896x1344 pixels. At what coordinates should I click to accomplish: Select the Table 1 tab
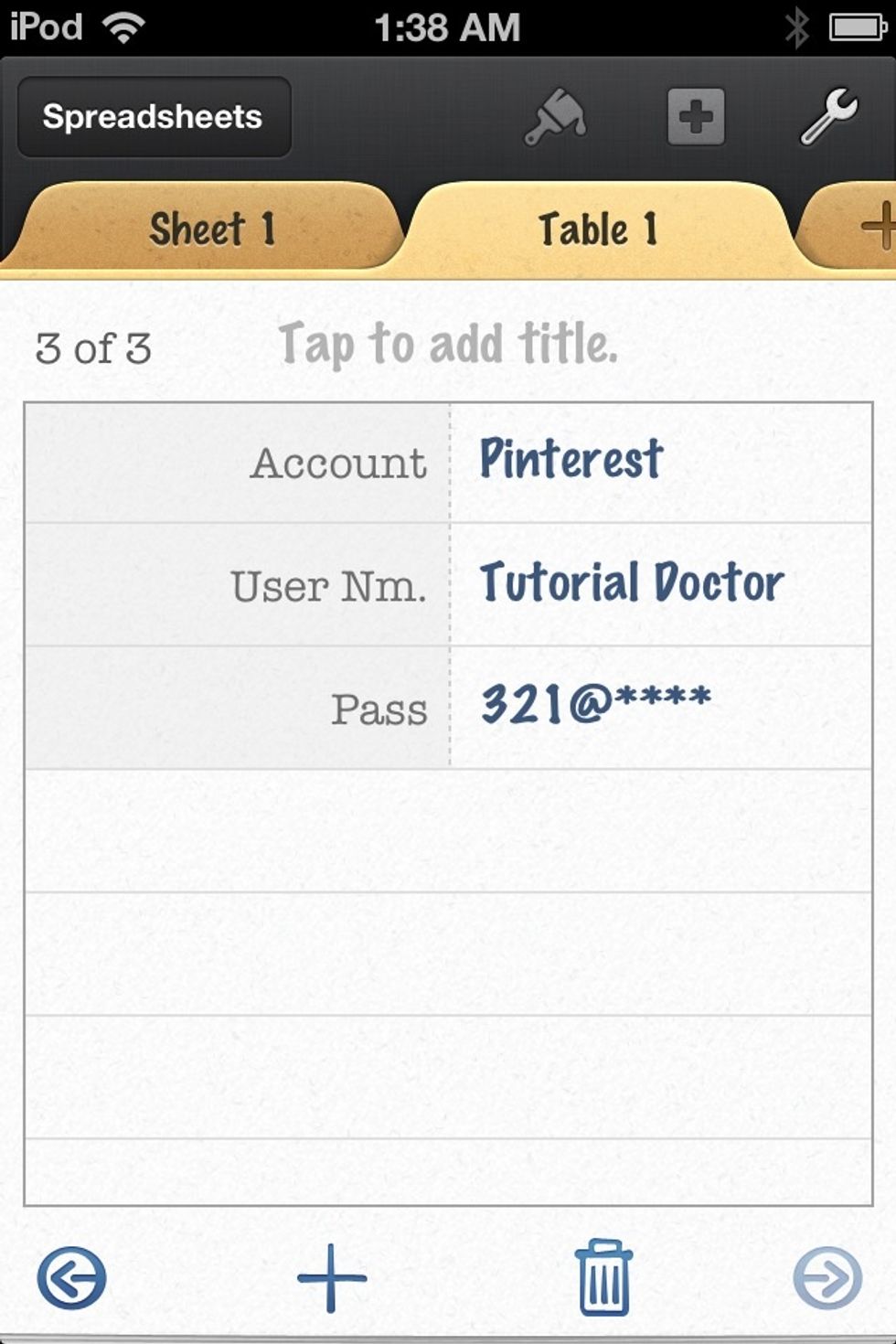(x=598, y=229)
